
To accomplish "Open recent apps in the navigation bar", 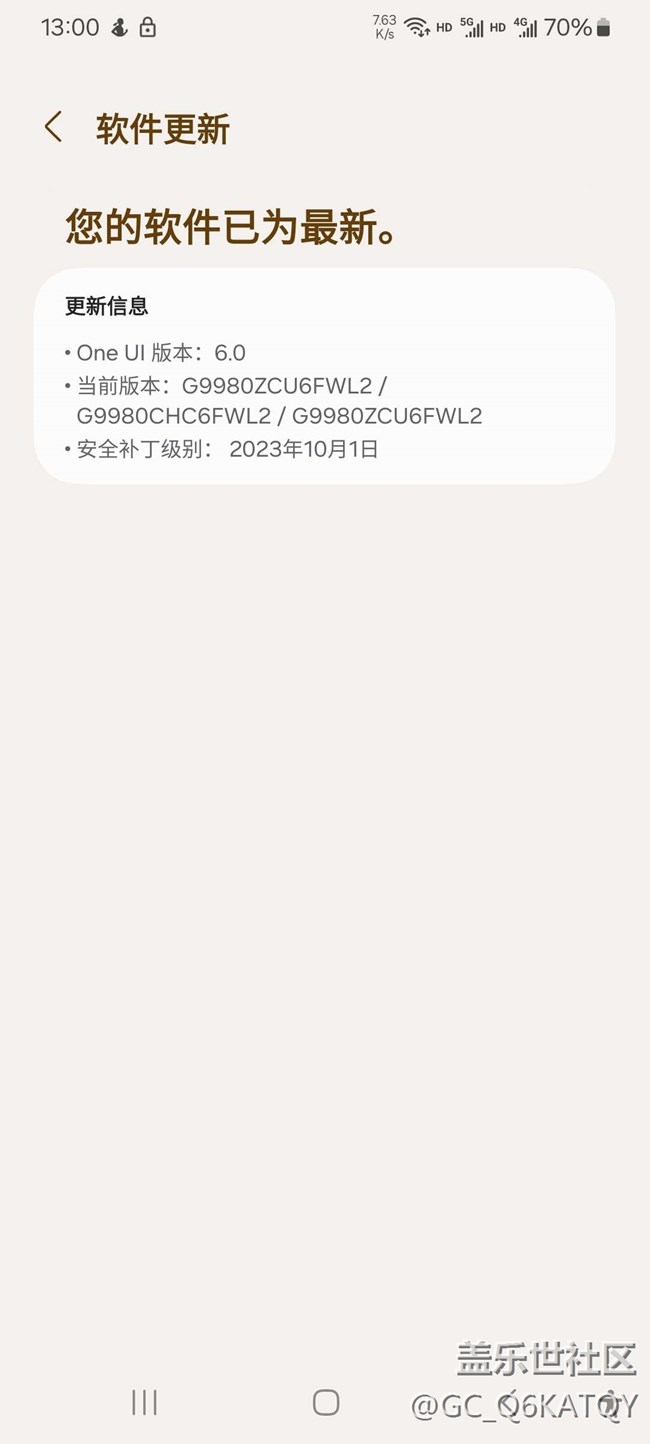I will tap(144, 1402).
